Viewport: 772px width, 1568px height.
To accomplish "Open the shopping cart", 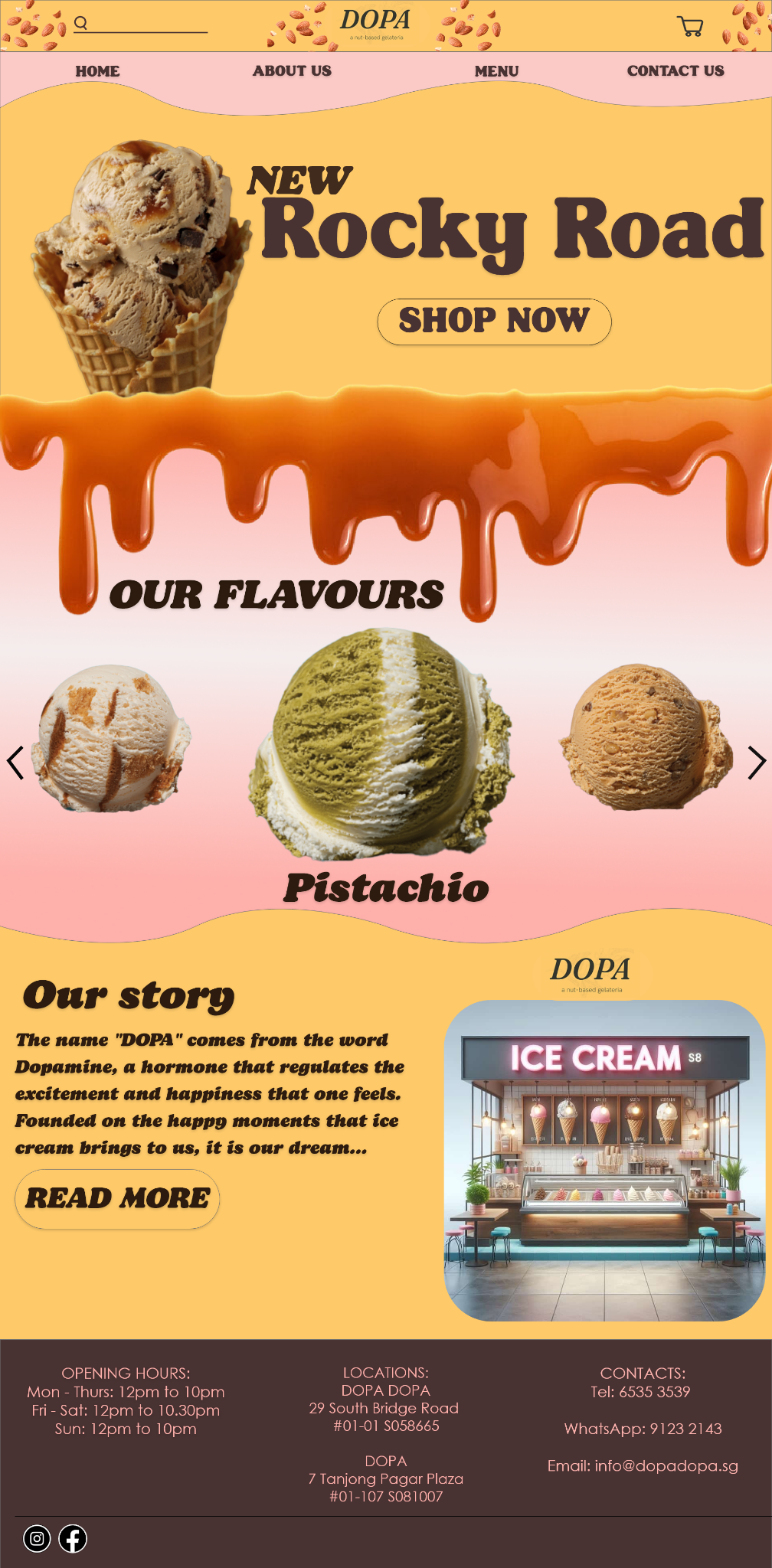I will (690, 27).
